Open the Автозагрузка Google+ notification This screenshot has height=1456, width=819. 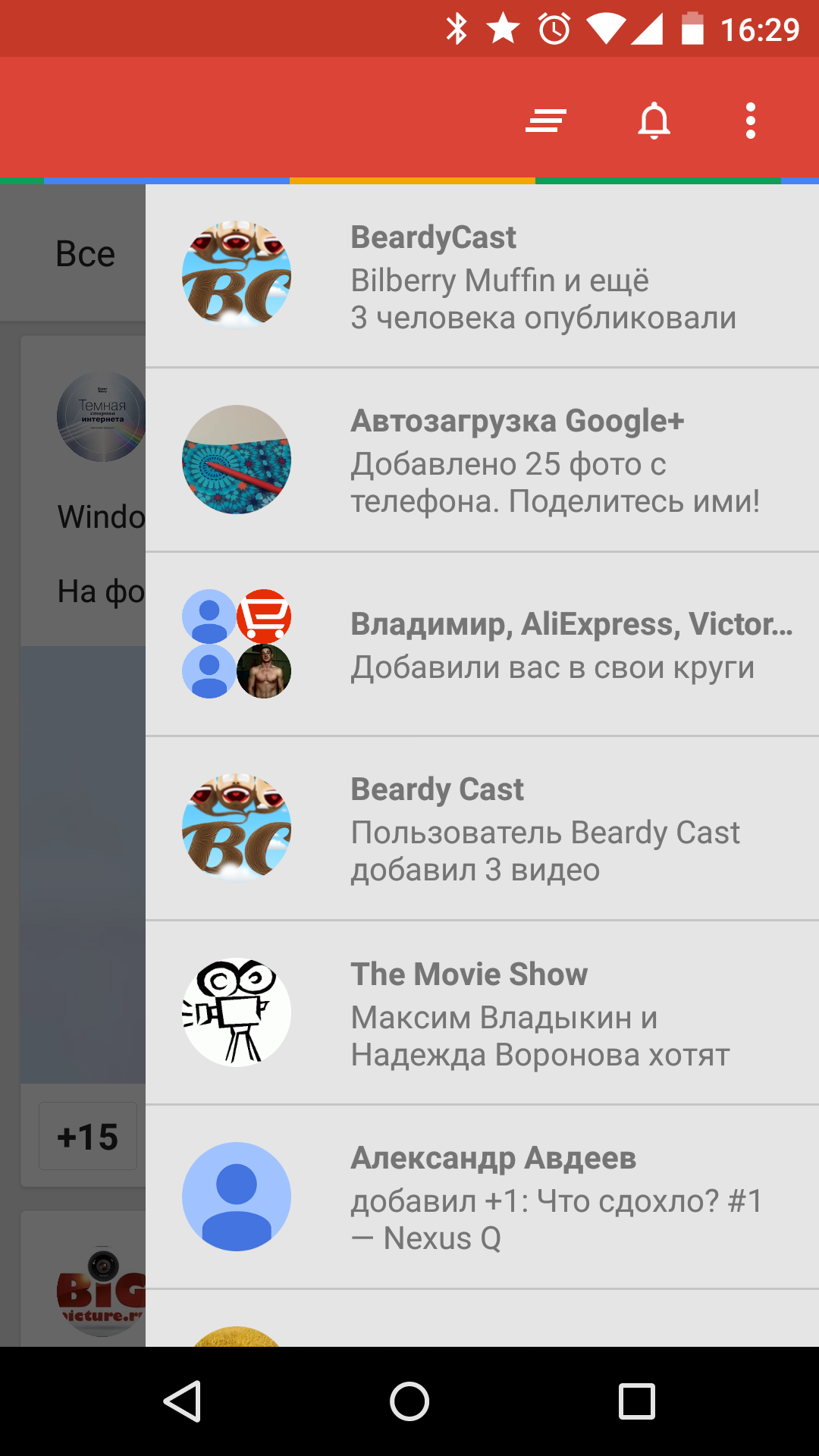(482, 460)
